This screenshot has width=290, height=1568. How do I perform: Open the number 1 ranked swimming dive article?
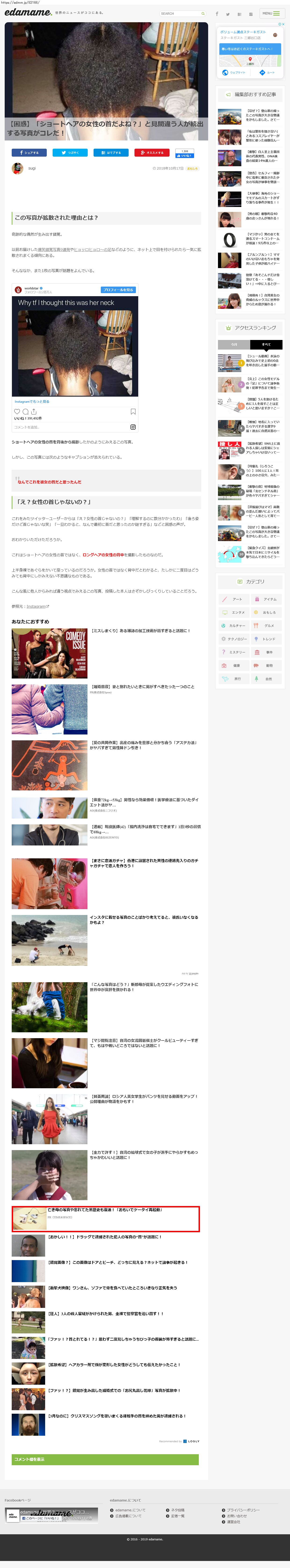point(250,363)
